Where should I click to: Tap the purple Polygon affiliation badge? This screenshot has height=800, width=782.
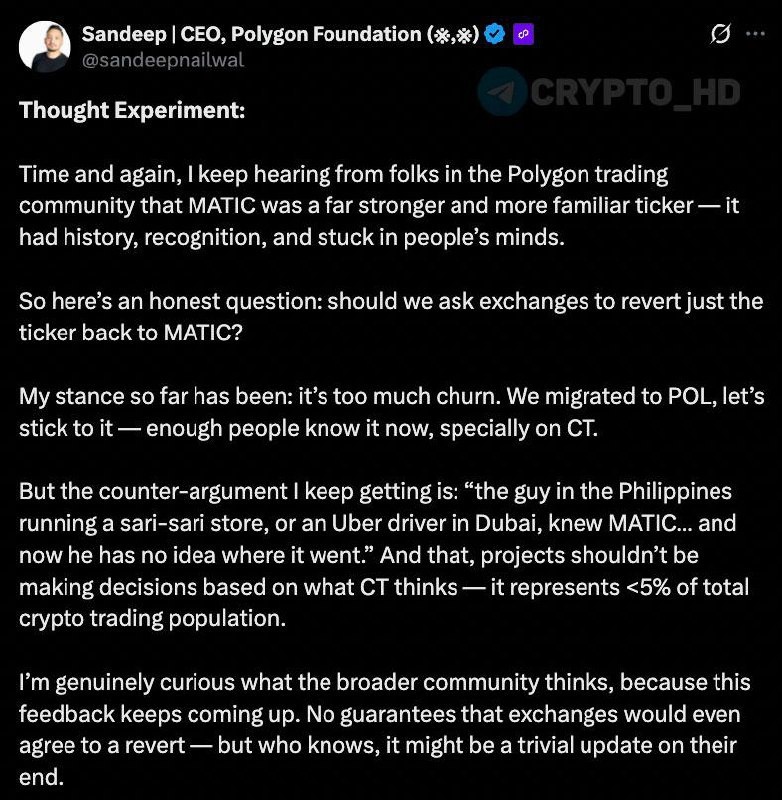coord(523,34)
